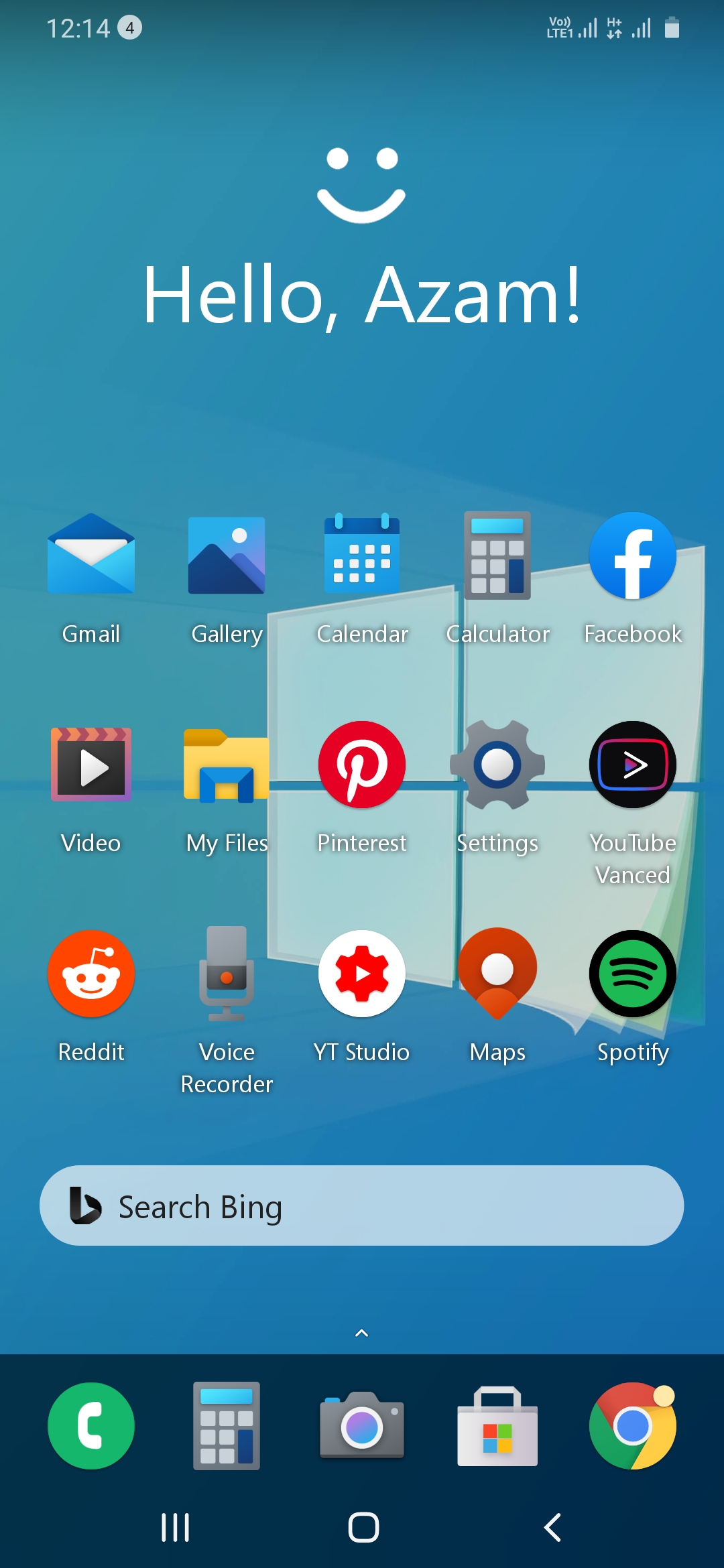The height and width of the screenshot is (1568, 724).
Task: Expand the app drawer with the up chevron
Action: point(362,1332)
